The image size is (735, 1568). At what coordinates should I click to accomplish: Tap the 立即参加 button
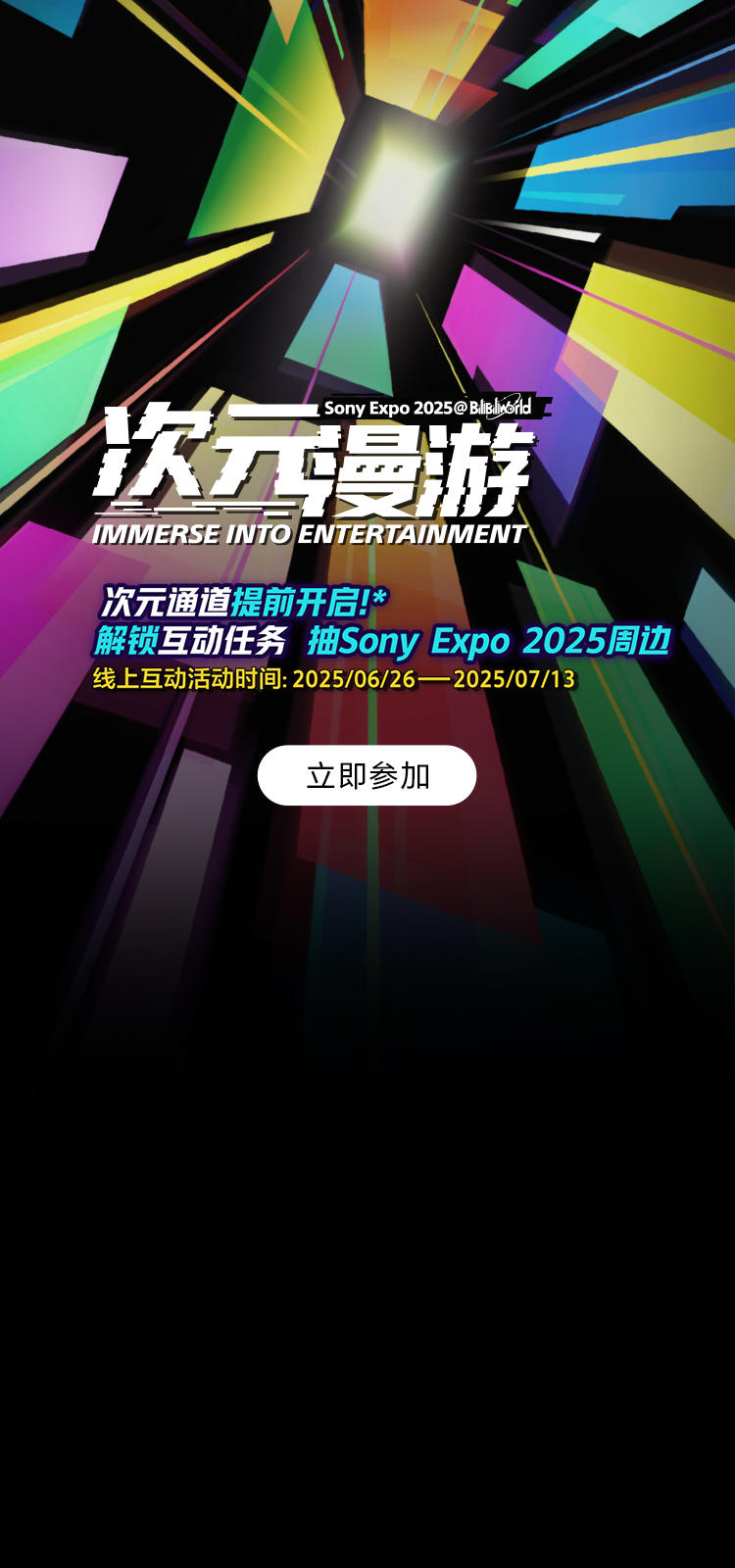coord(367,775)
